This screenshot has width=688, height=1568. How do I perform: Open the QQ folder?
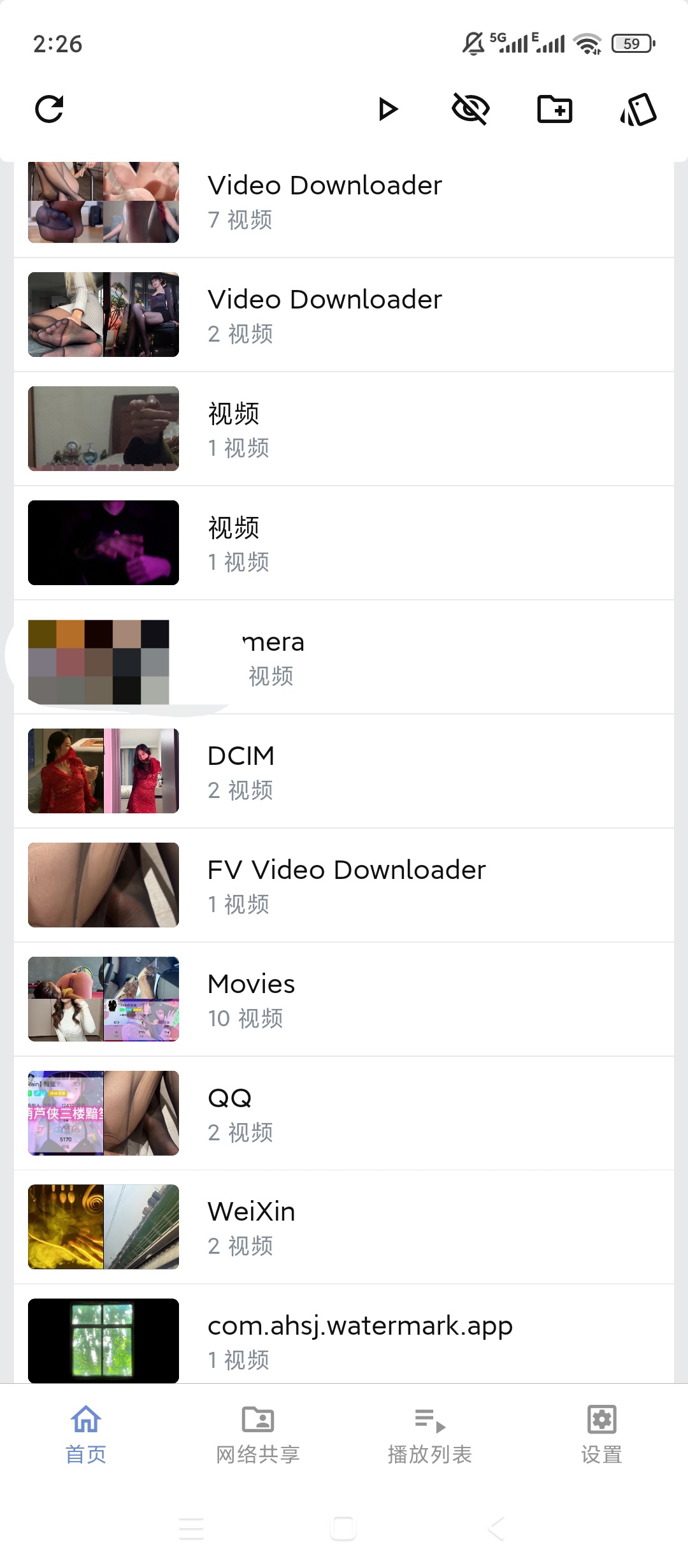pyautogui.click(x=344, y=1112)
